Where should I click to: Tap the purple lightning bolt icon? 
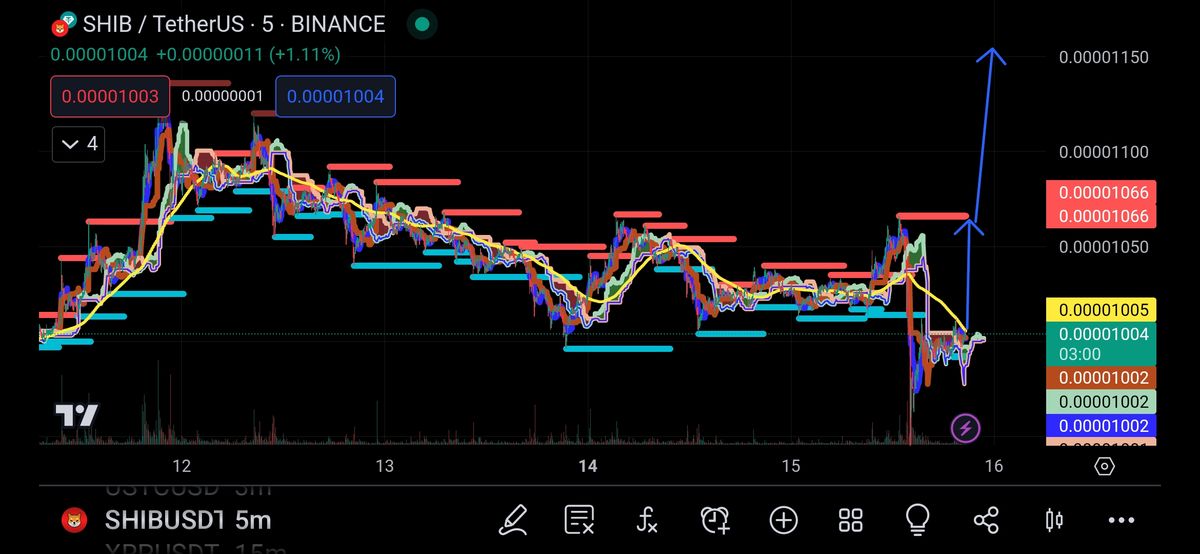pyautogui.click(x=965, y=429)
